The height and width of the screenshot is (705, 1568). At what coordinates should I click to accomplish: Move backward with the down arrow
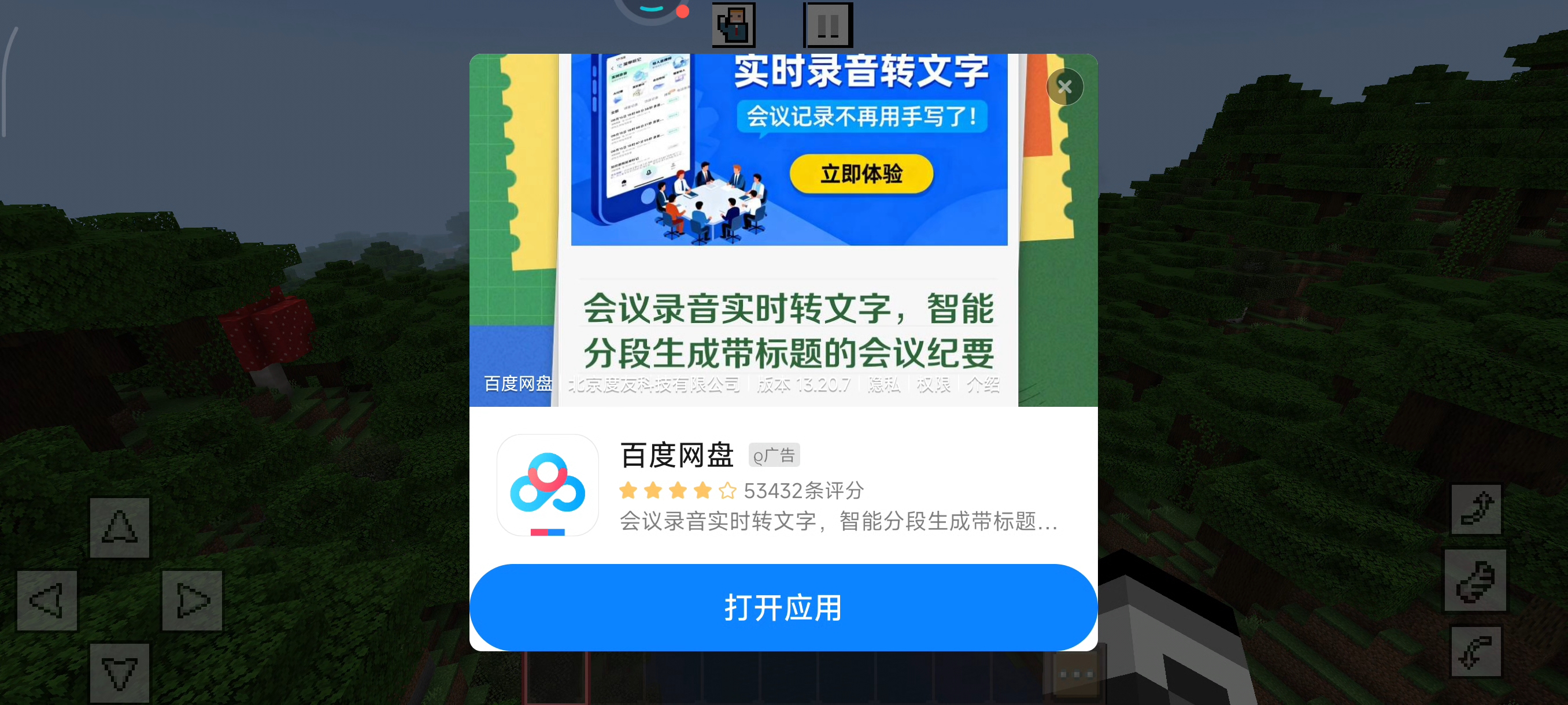pyautogui.click(x=119, y=673)
